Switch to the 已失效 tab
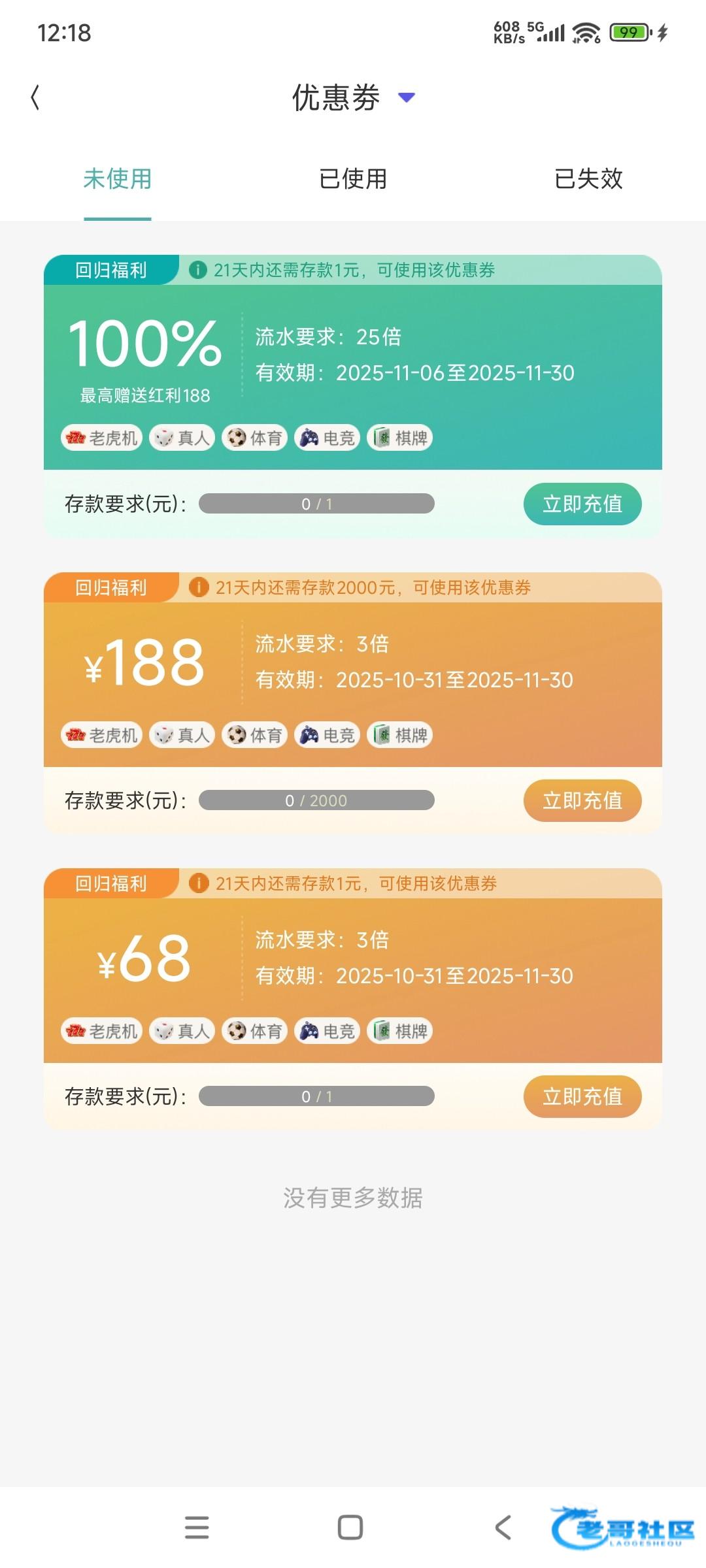Screen dimensions: 706x1568 (x=588, y=178)
